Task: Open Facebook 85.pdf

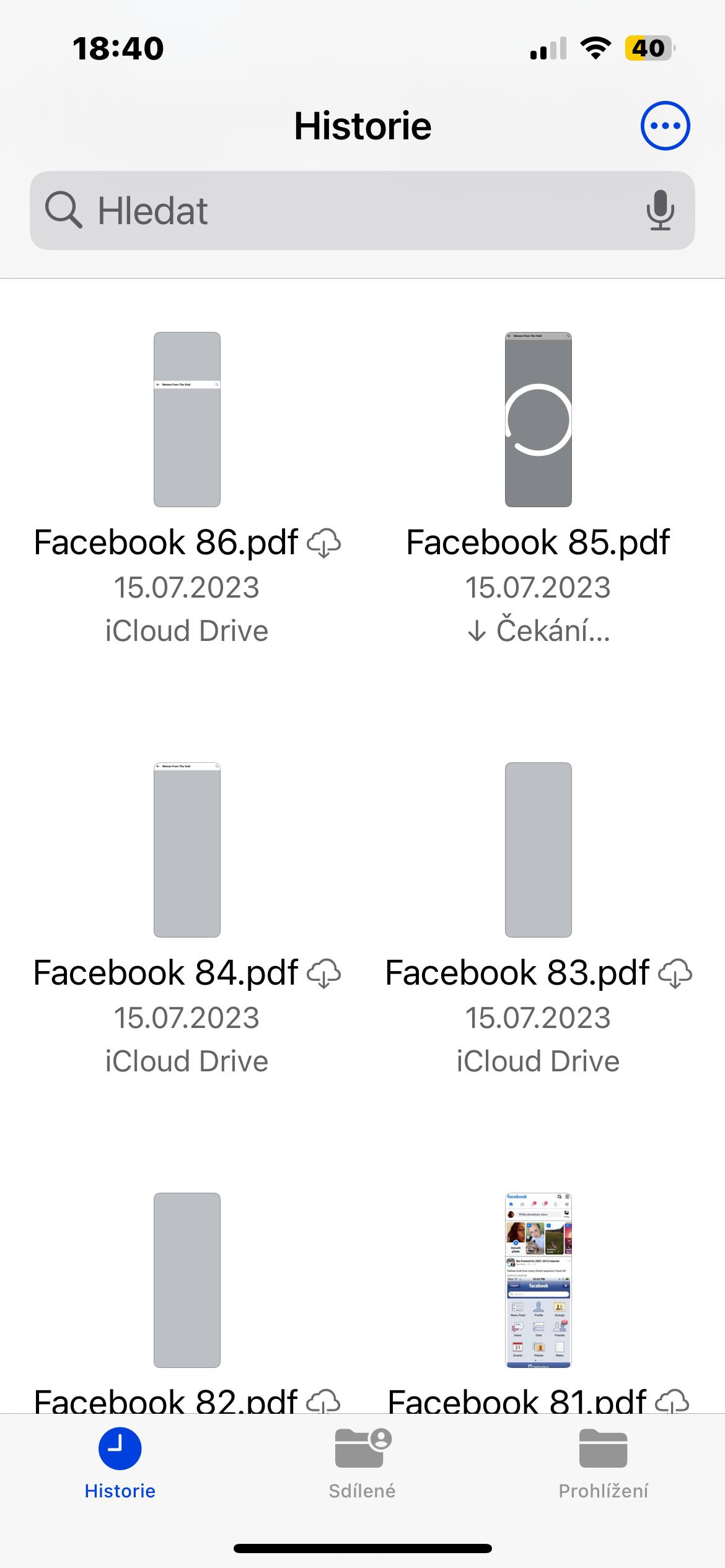Action: (x=538, y=420)
